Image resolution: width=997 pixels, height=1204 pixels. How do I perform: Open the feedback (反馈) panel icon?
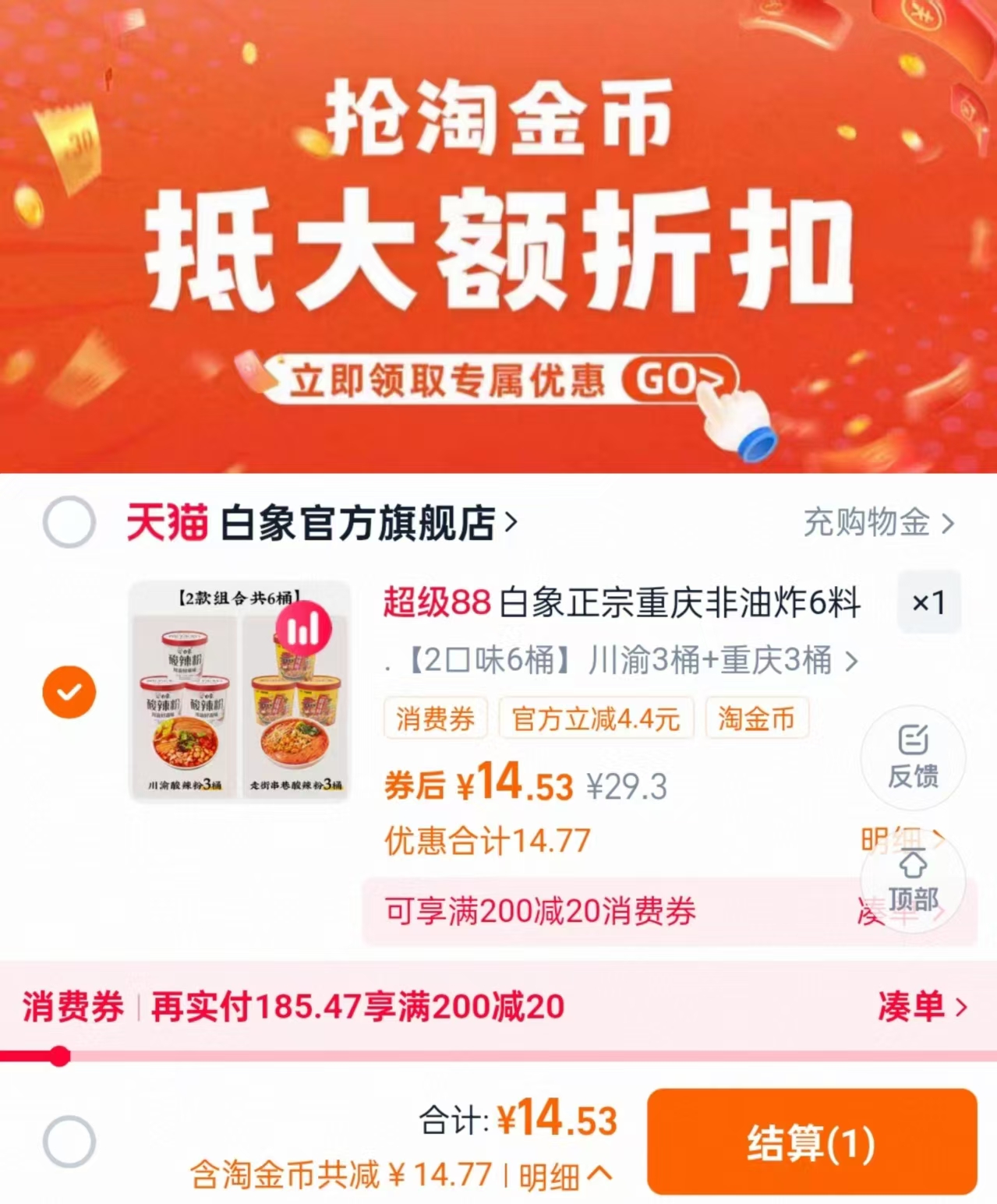[912, 756]
